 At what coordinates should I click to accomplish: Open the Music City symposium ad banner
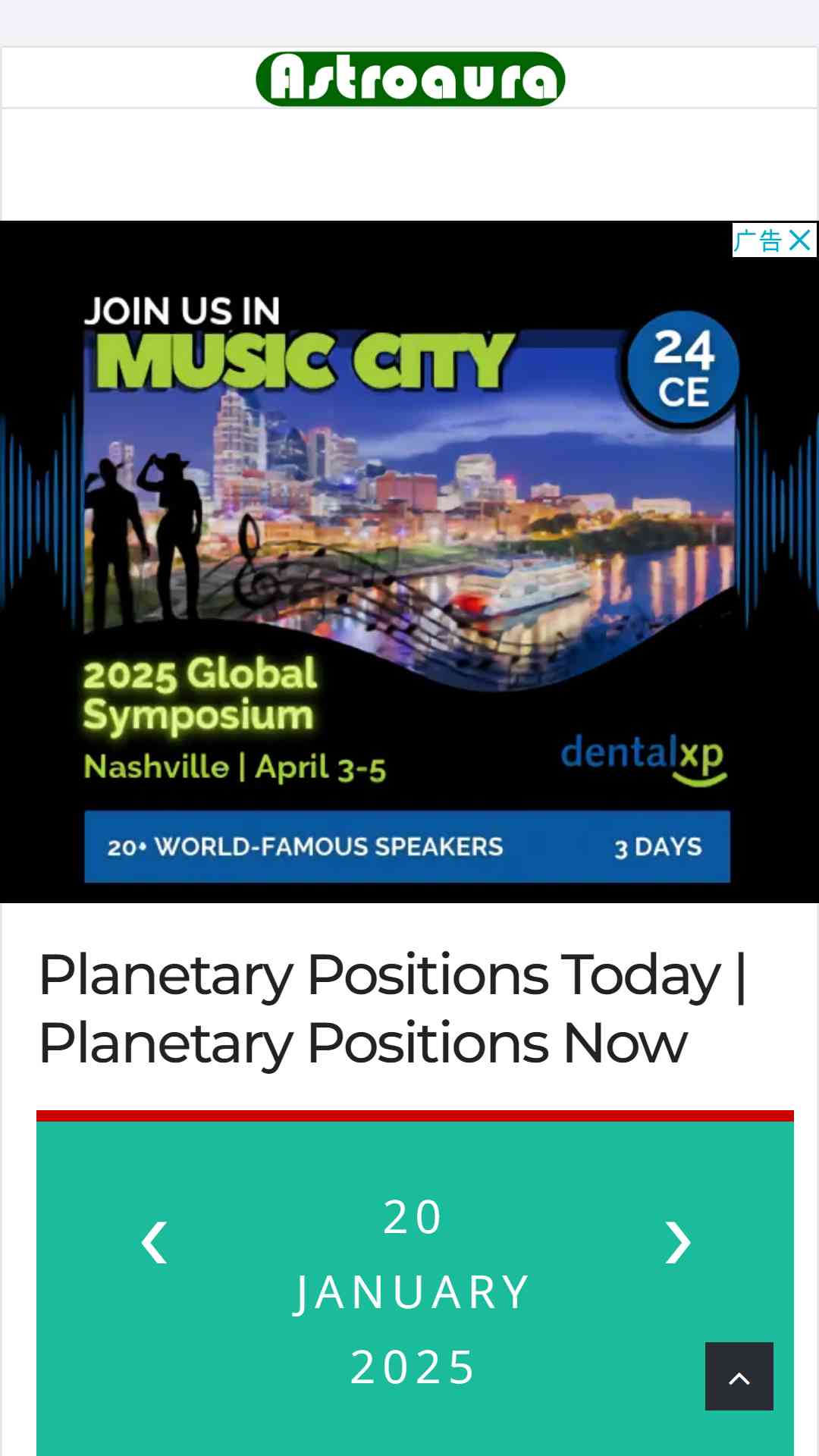pos(409,562)
